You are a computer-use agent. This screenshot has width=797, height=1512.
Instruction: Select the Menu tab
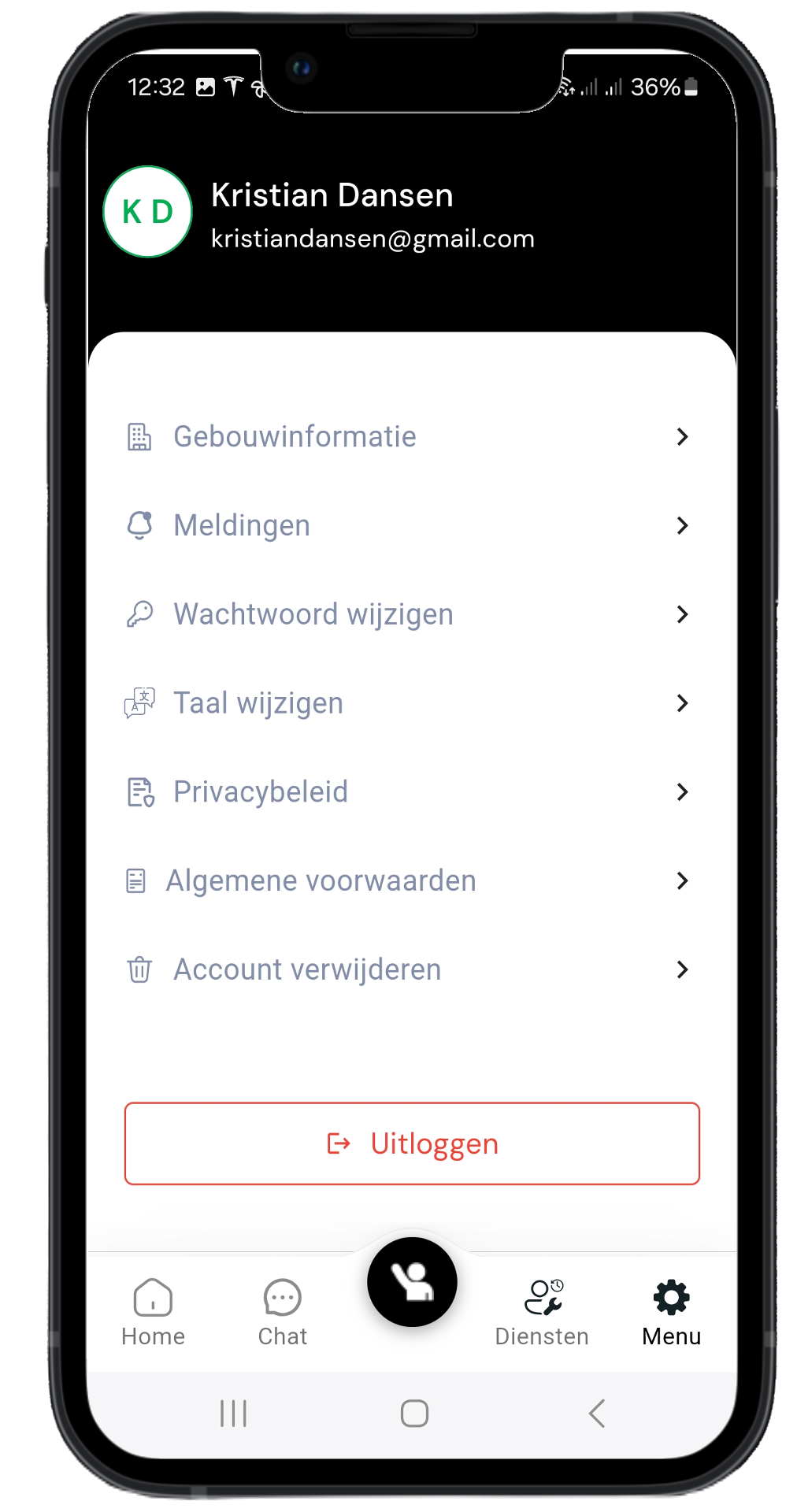point(671,1313)
